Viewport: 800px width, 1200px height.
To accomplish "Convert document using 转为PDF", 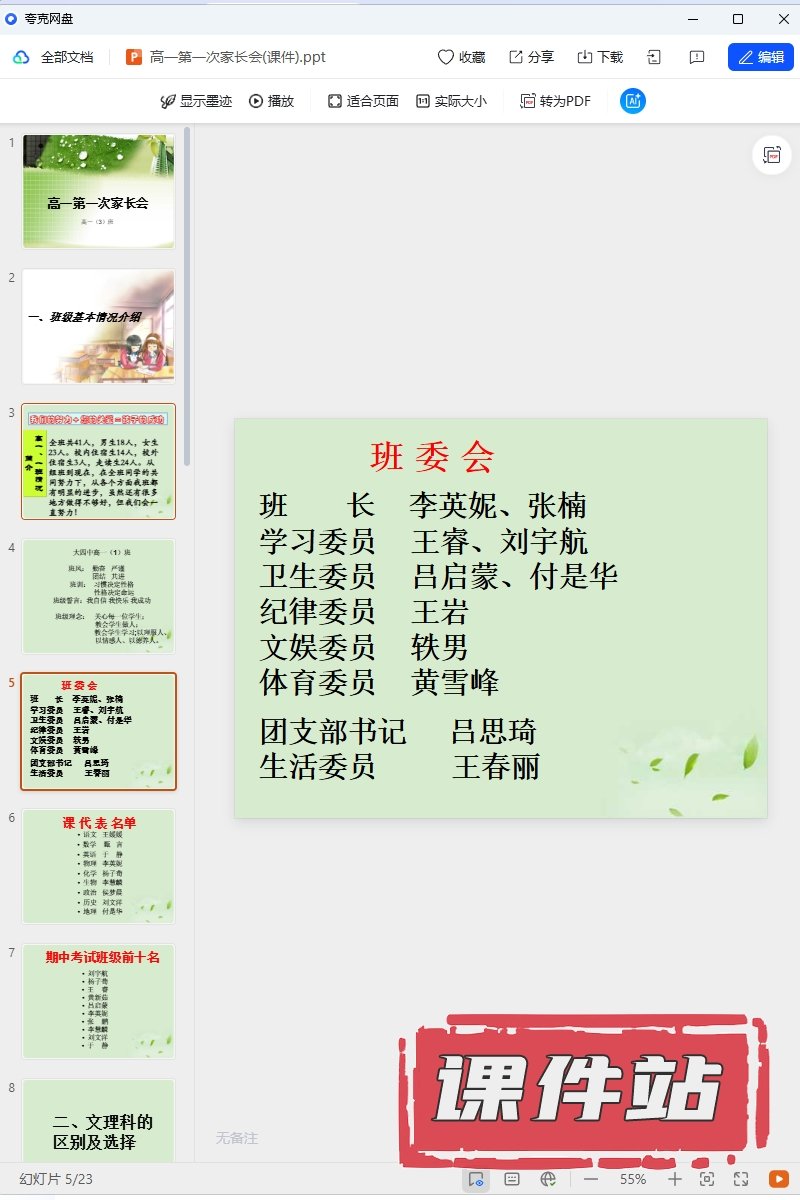I will (555, 101).
